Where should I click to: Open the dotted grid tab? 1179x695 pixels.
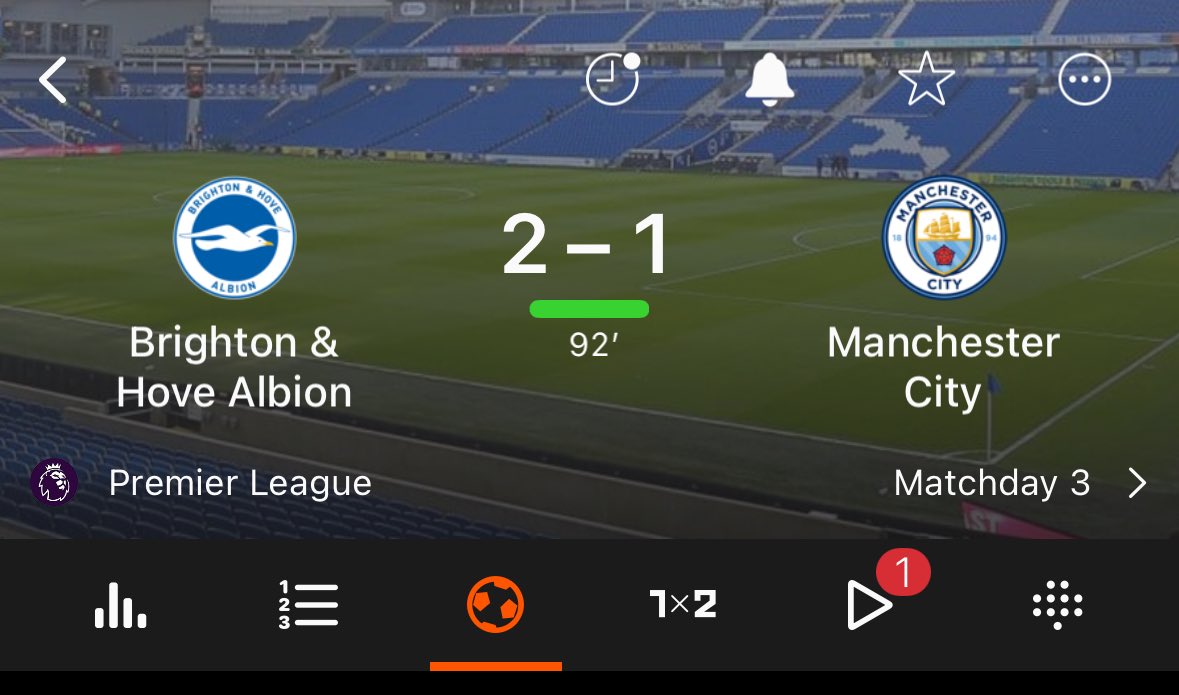(1057, 605)
